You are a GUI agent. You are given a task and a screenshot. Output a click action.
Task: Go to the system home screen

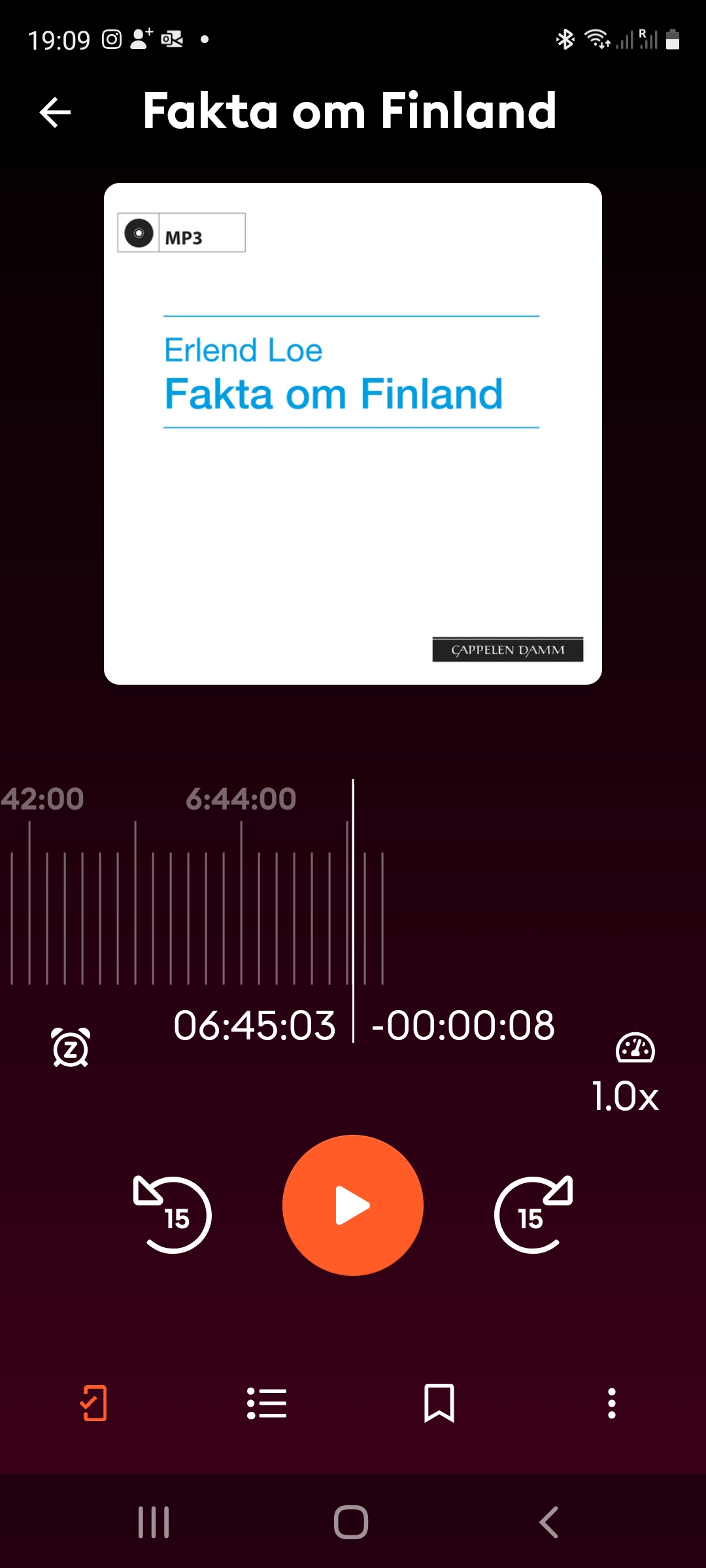[x=351, y=1522]
